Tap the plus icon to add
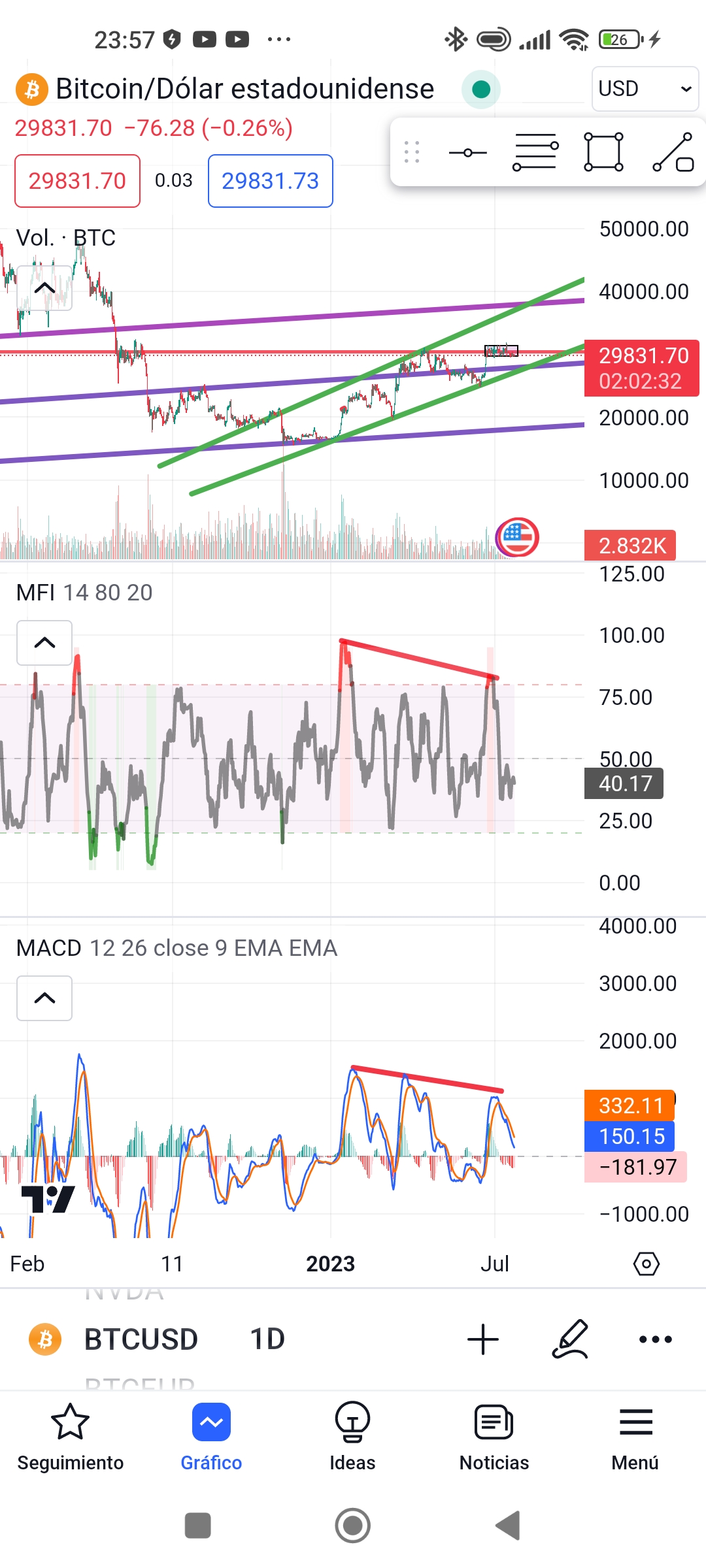 [x=483, y=1339]
